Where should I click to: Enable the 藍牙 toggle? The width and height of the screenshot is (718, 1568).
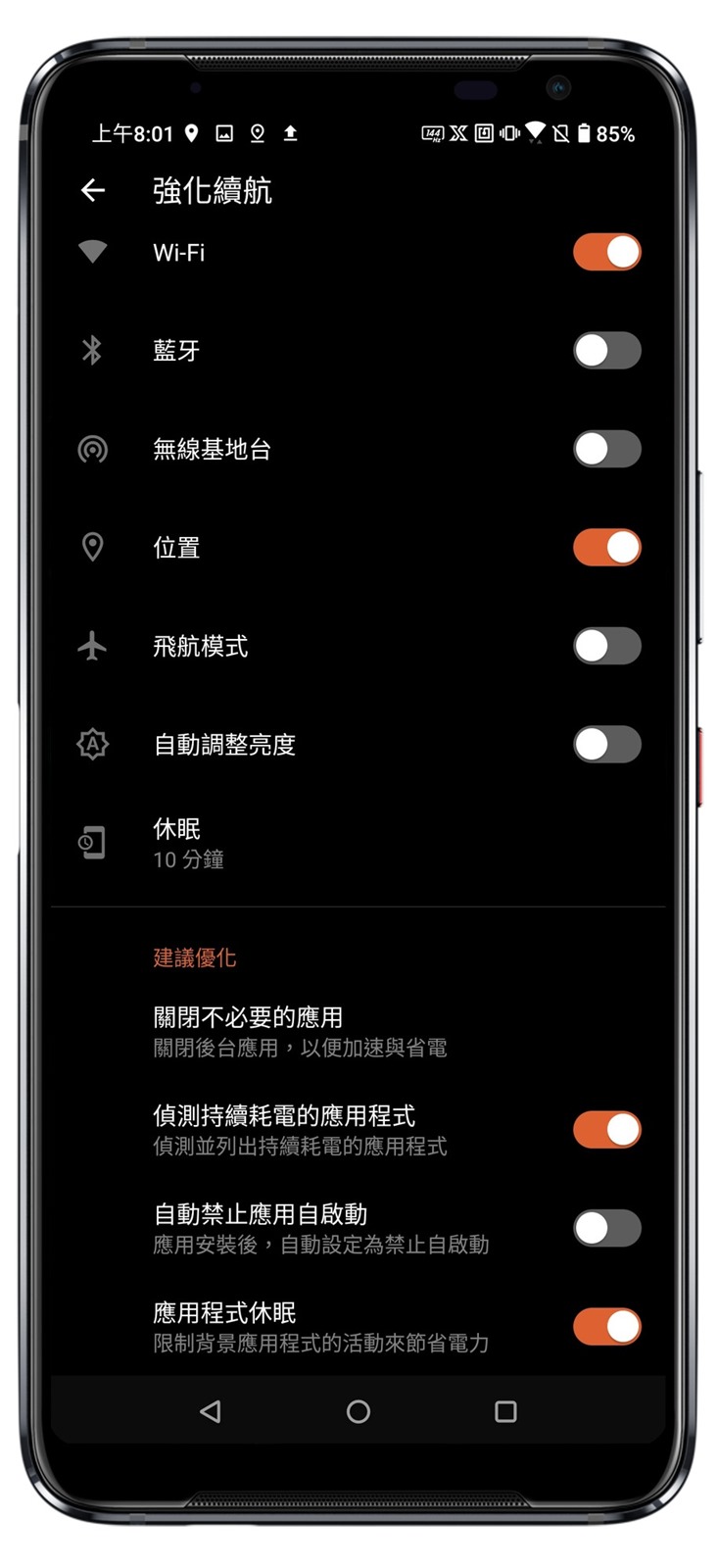click(606, 351)
